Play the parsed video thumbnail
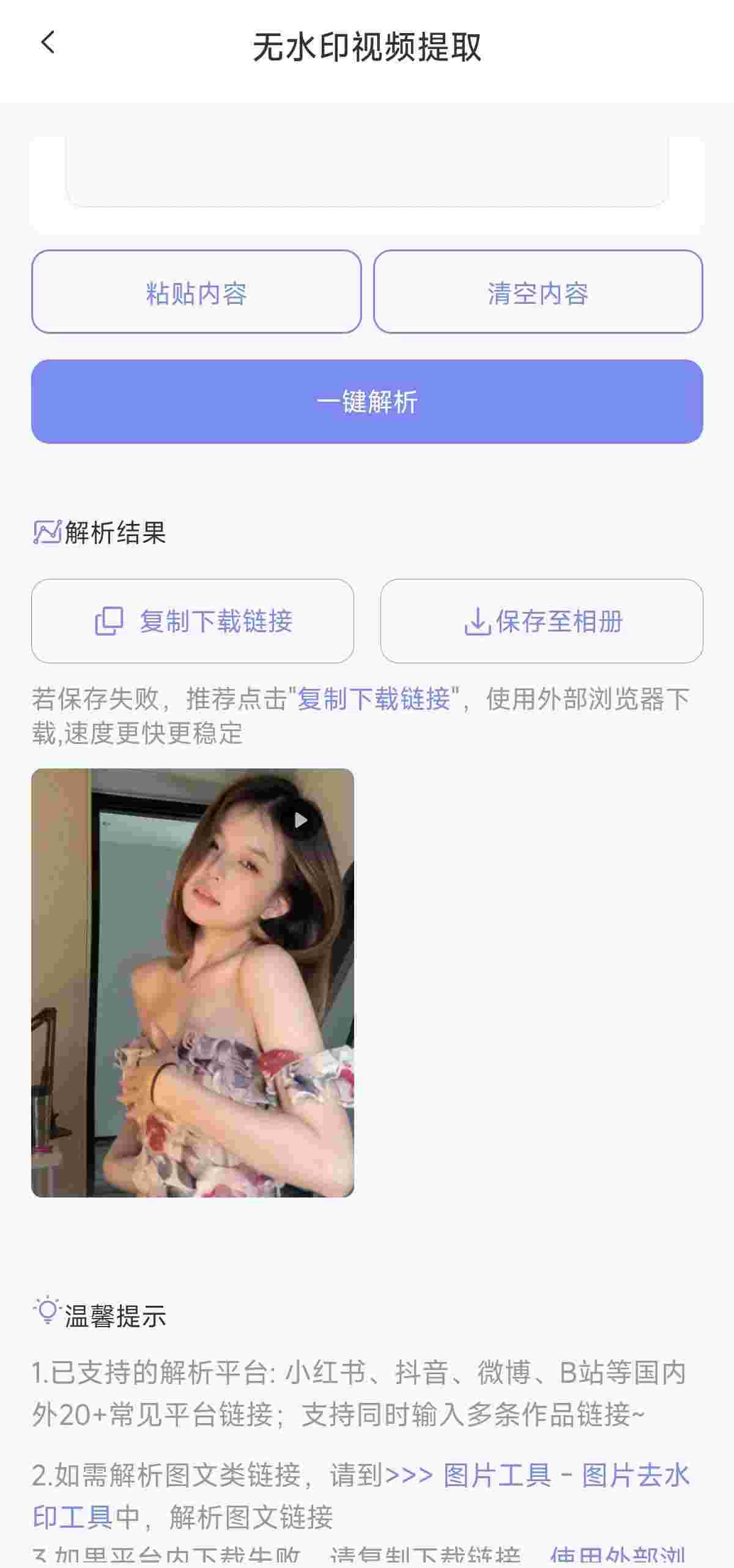This screenshot has width=734, height=1568. coord(300,820)
